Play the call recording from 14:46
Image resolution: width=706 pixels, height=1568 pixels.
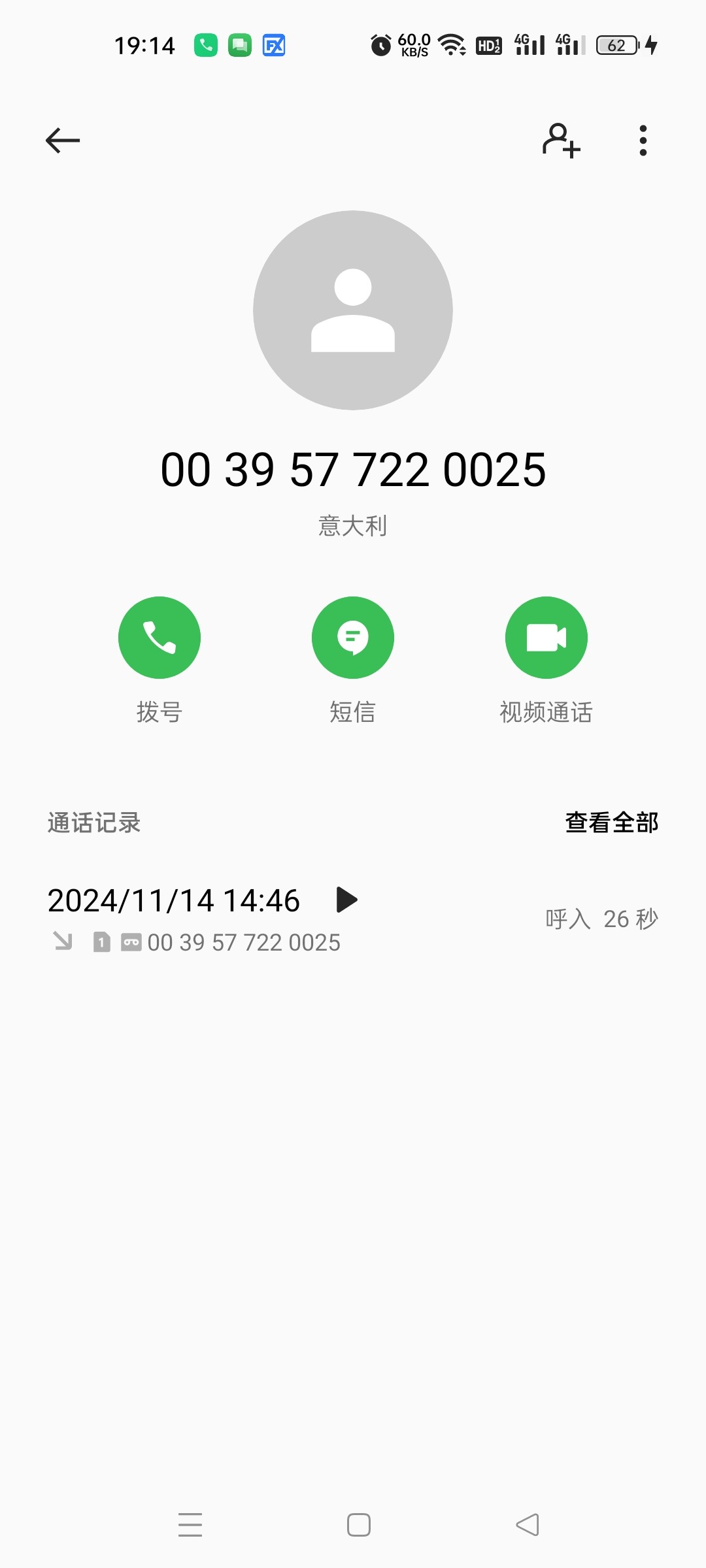click(x=346, y=900)
